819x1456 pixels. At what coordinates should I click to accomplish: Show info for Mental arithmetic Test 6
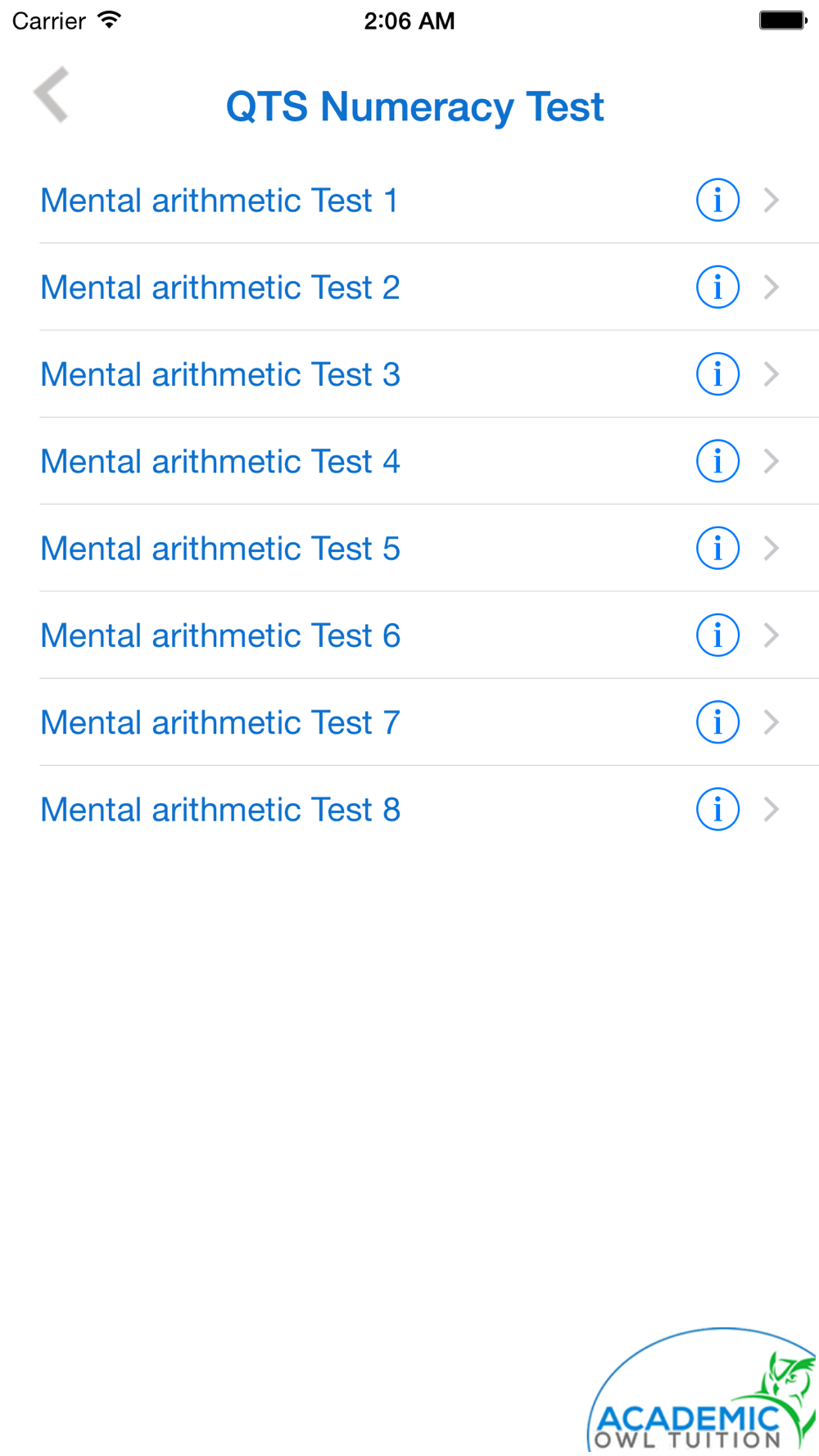click(x=717, y=635)
